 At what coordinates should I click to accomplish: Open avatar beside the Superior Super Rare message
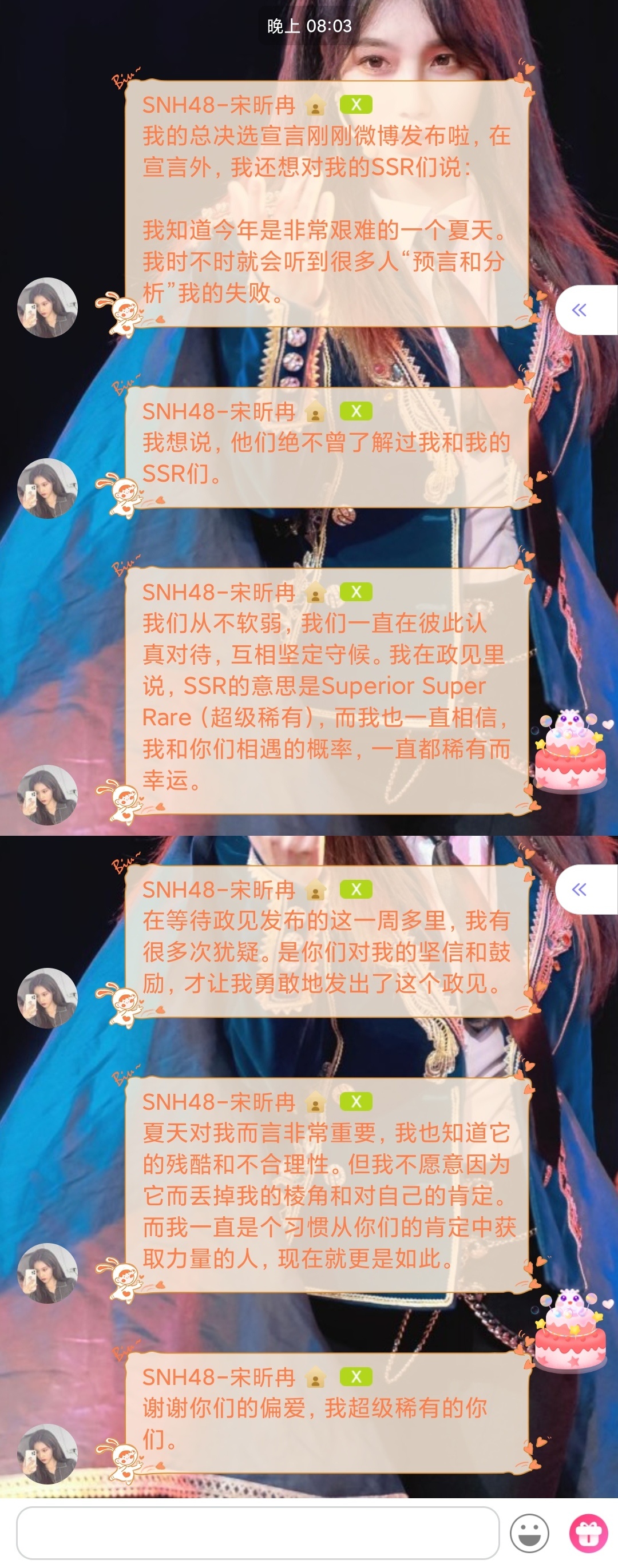[x=47, y=795]
